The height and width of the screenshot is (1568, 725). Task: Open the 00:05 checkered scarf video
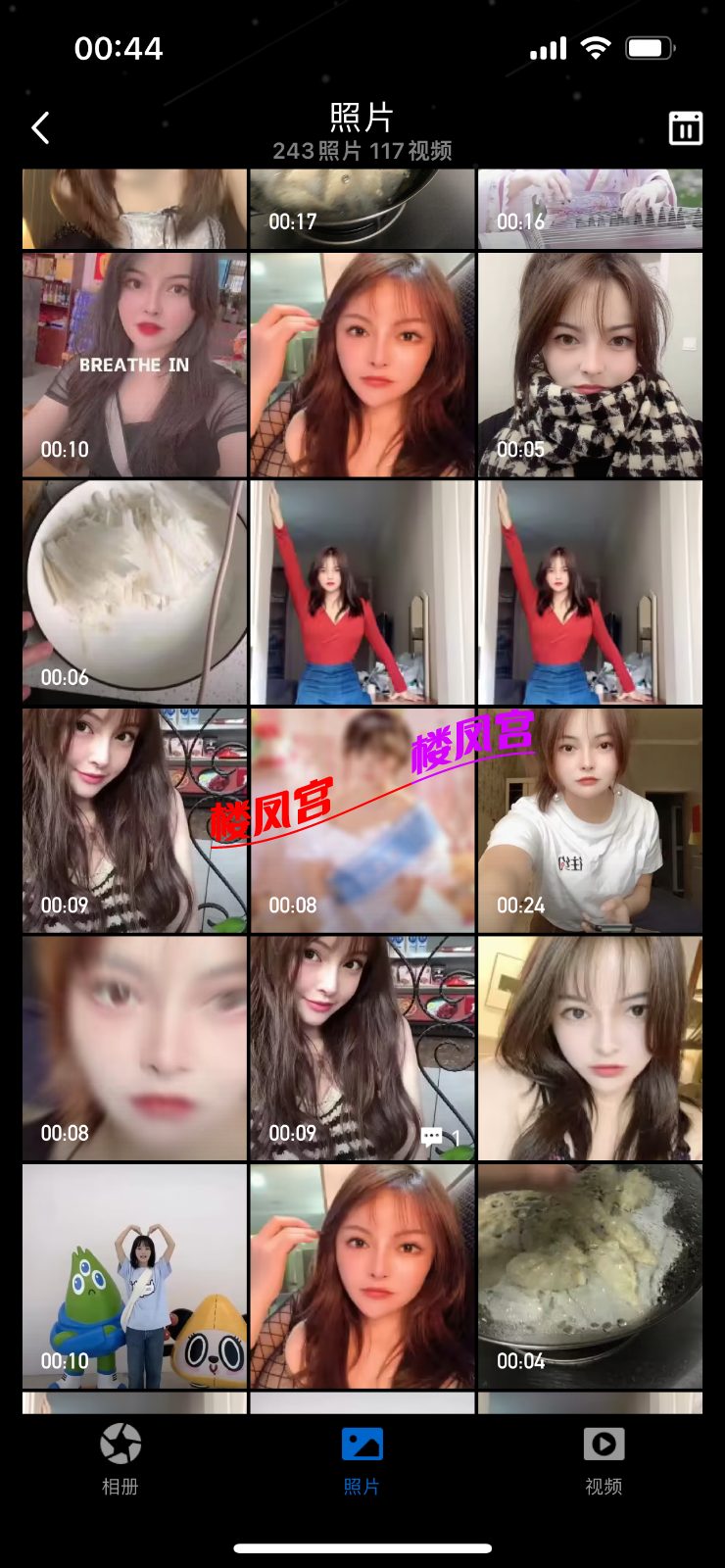(x=590, y=365)
